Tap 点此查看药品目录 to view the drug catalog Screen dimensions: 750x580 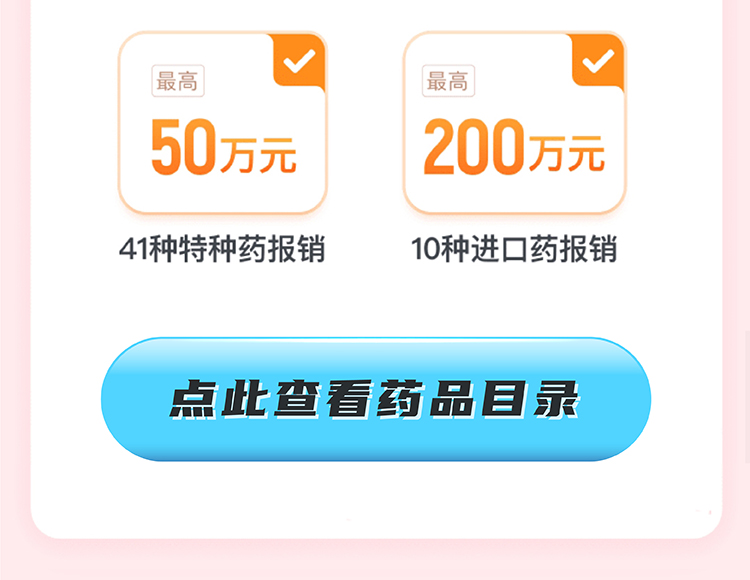(375, 400)
